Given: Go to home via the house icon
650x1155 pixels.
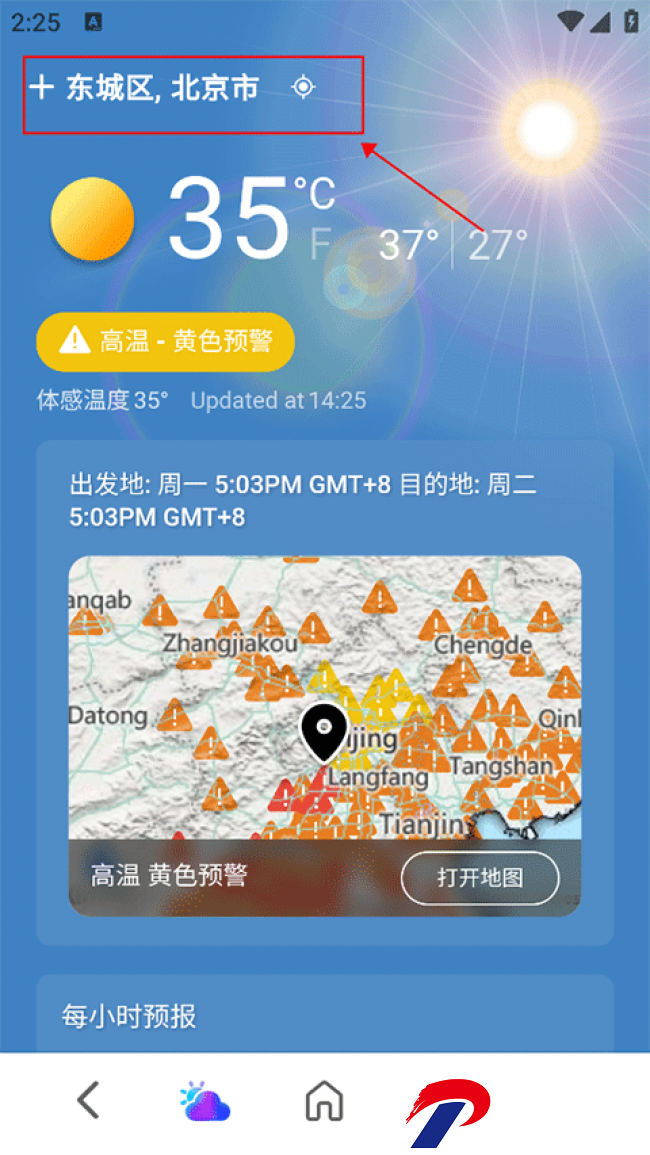Looking at the screenshot, I should click(324, 1101).
